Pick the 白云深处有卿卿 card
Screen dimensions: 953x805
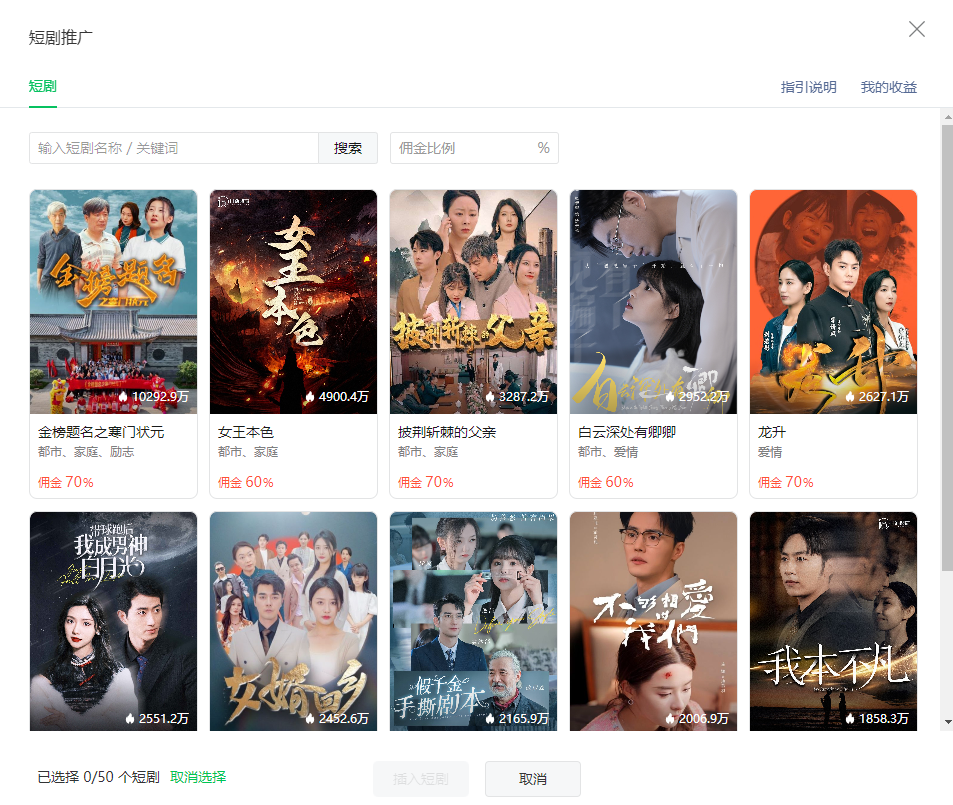click(x=653, y=343)
